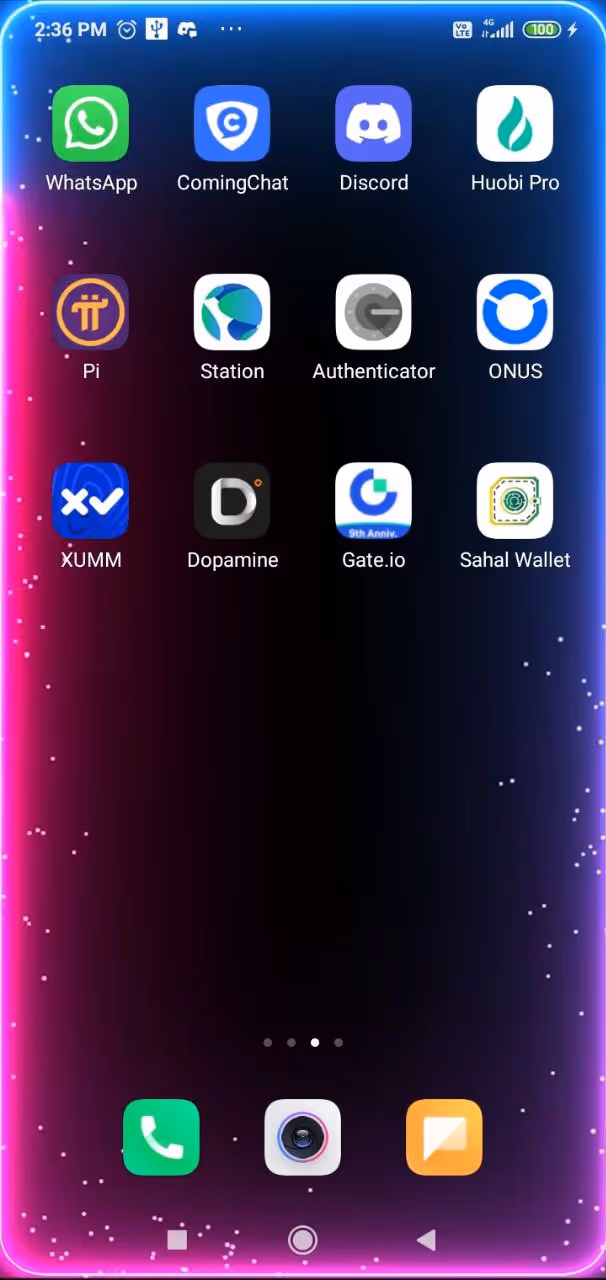Tap the recent apps square button
The width and height of the screenshot is (606, 1280).
coord(177,1240)
